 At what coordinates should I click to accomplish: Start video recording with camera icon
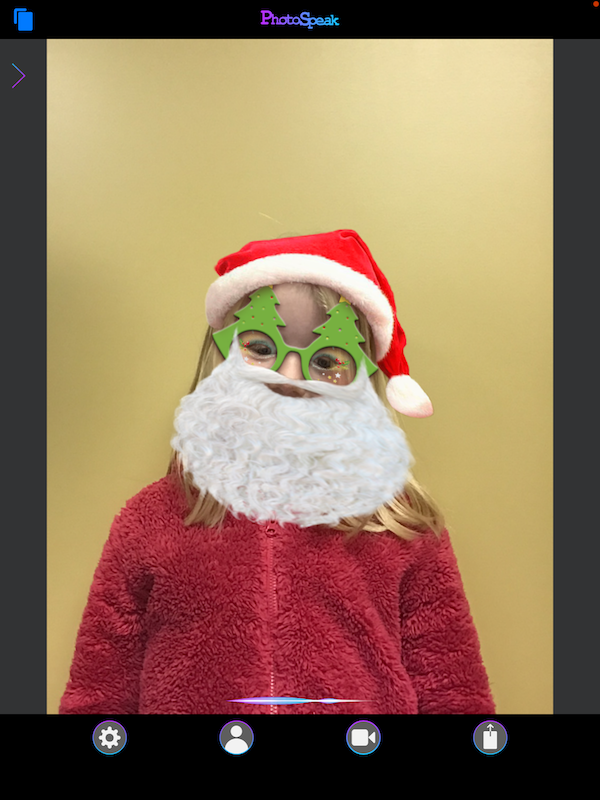(x=363, y=738)
